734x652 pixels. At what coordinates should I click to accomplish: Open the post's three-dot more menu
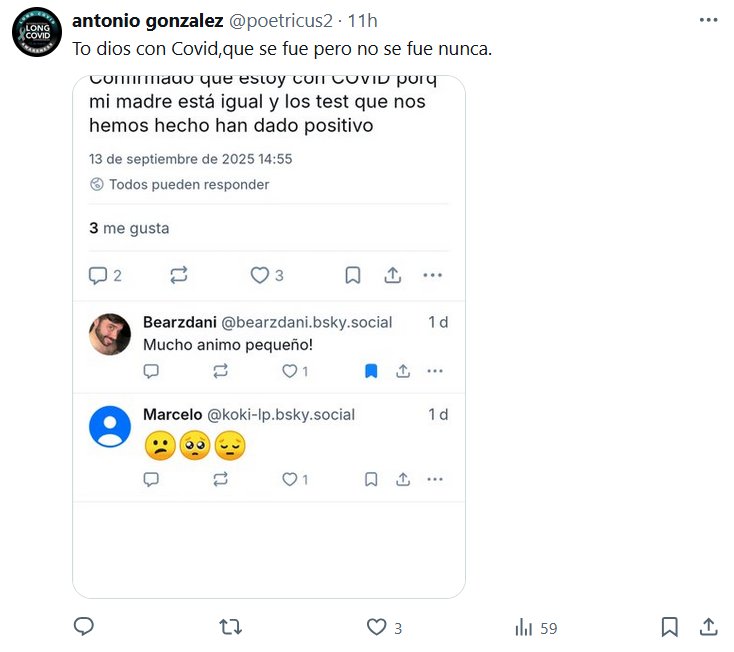708,21
